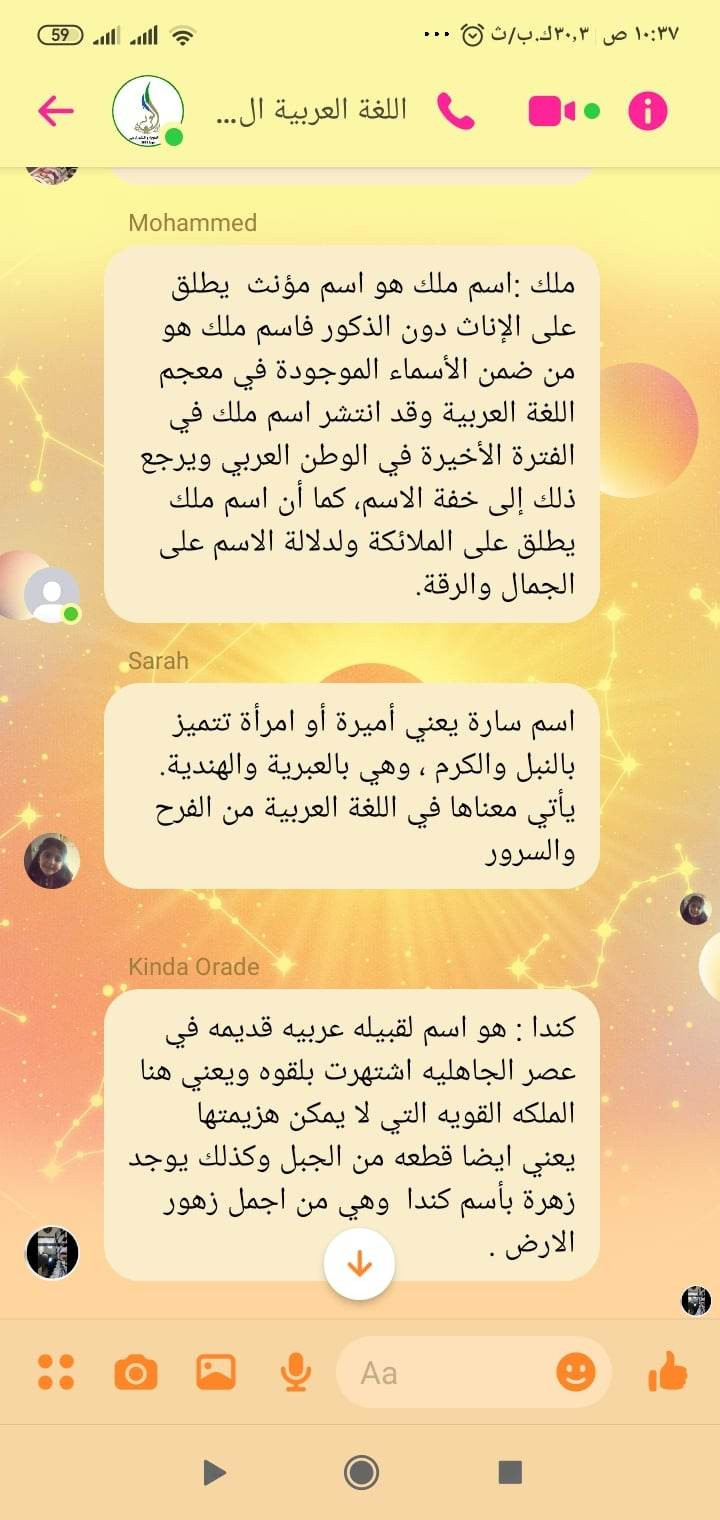Go back from the group chat
Image resolution: width=720 pixels, height=1520 pixels.
tap(56, 110)
